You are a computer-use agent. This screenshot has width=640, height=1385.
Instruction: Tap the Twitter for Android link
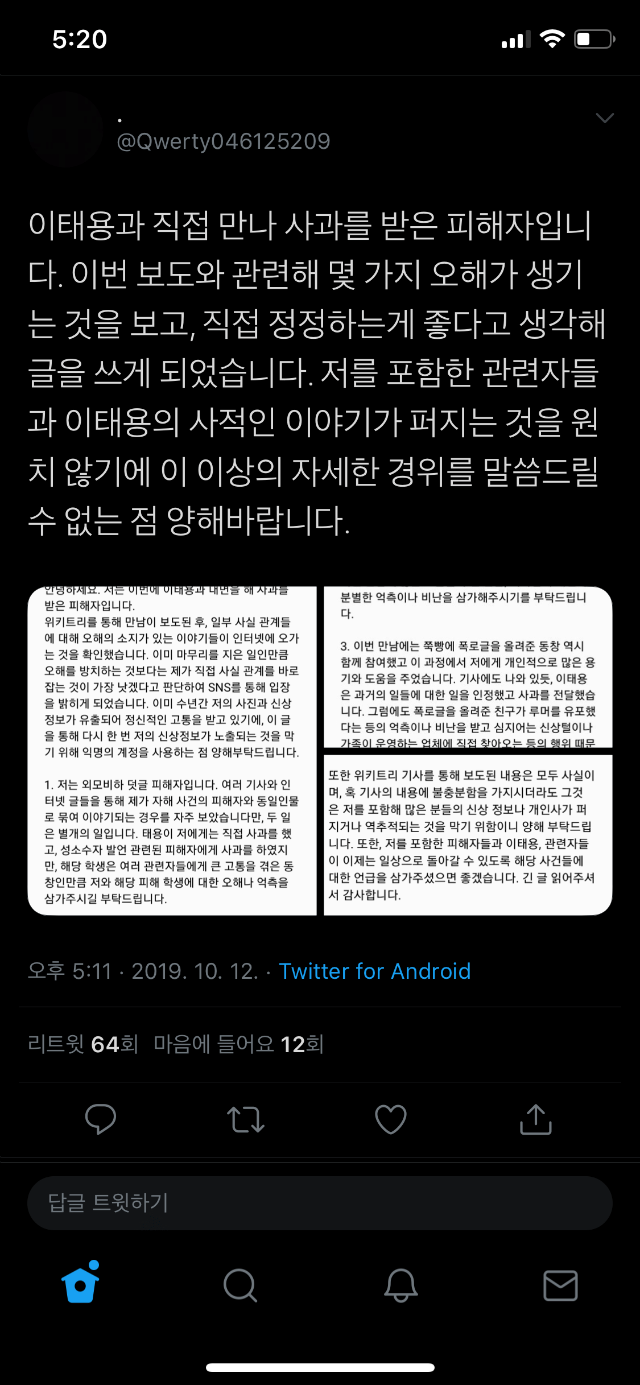pos(374,971)
